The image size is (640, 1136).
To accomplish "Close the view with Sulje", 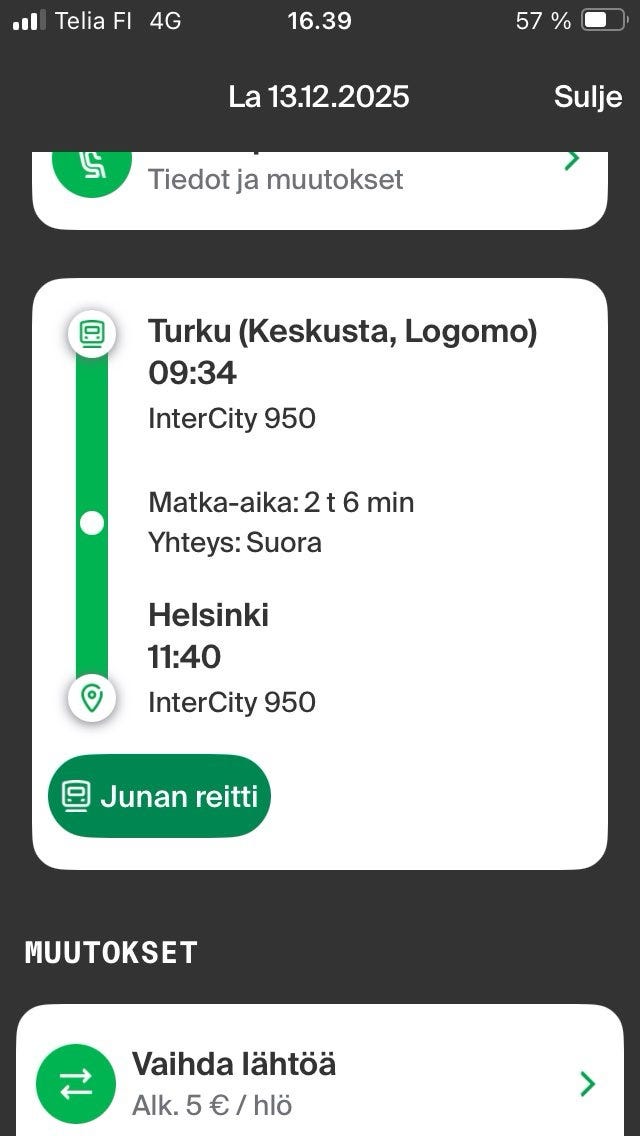I will (588, 96).
